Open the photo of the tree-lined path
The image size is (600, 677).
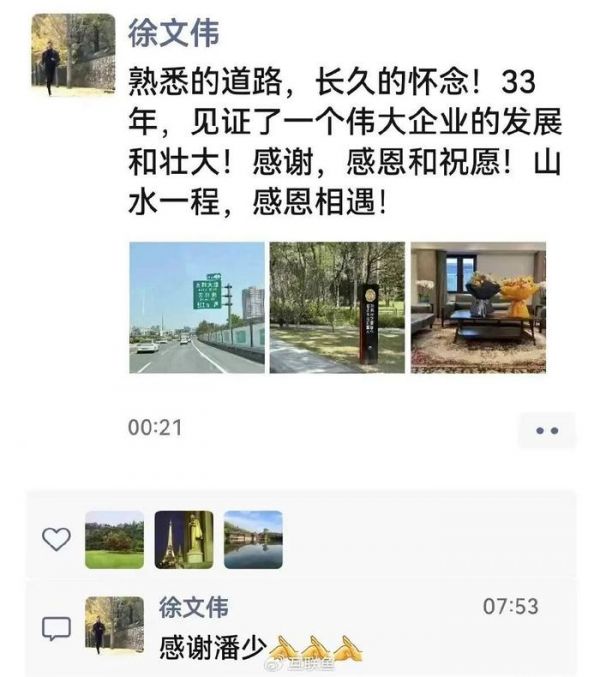pos(337,307)
